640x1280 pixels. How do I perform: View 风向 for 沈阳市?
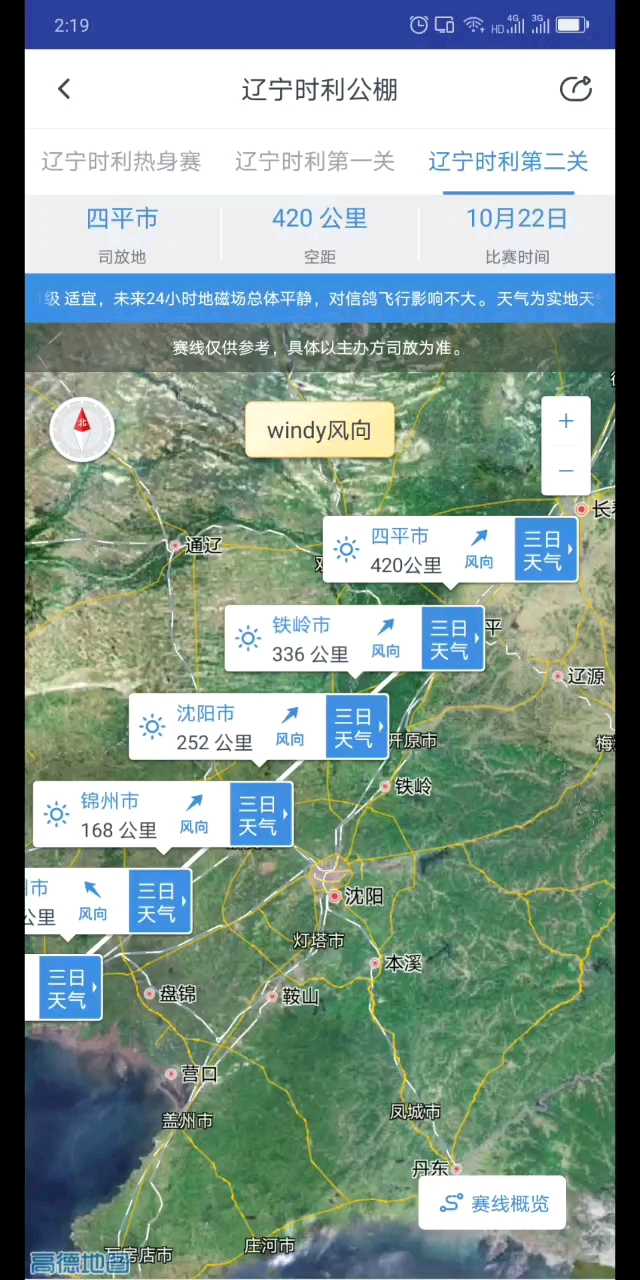(x=290, y=727)
